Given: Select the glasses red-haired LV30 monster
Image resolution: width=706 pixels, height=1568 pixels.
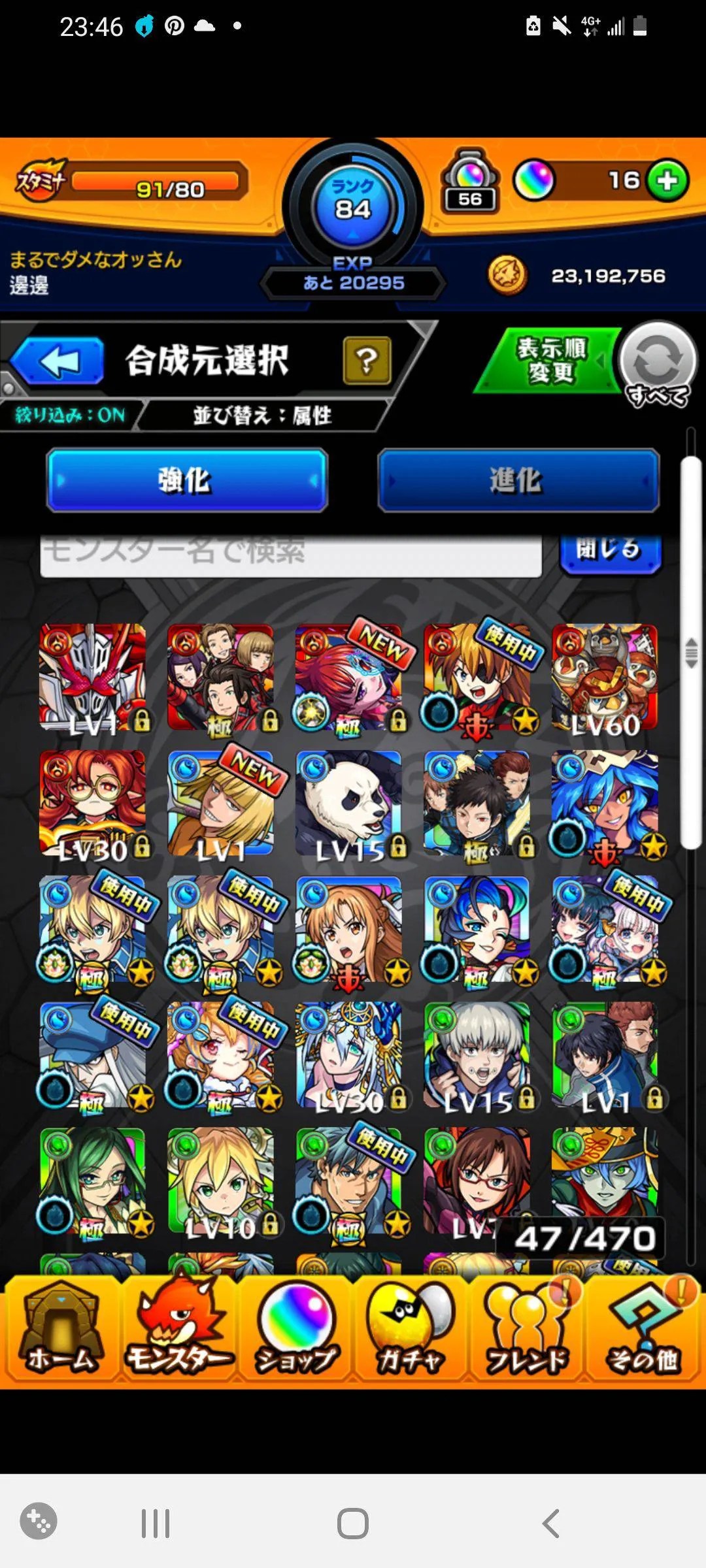Looking at the screenshot, I should click(x=92, y=804).
